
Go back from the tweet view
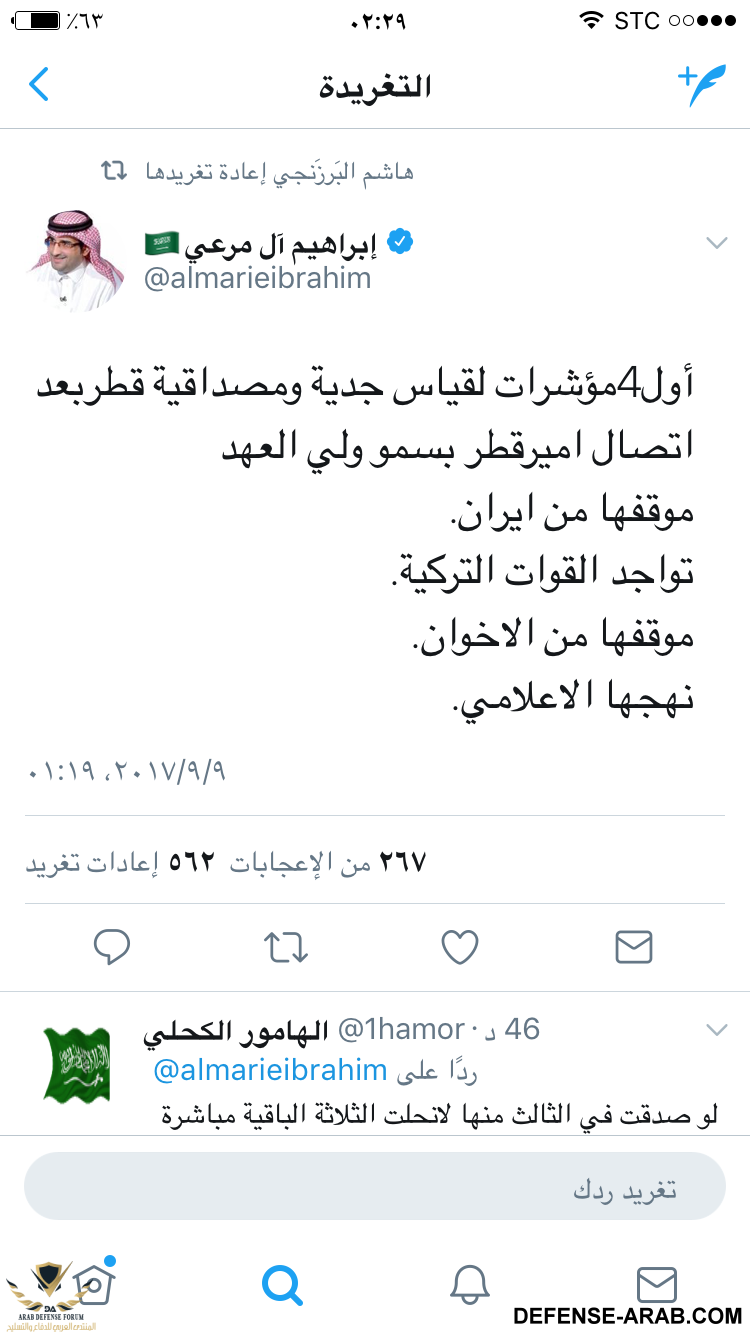pyautogui.click(x=38, y=85)
